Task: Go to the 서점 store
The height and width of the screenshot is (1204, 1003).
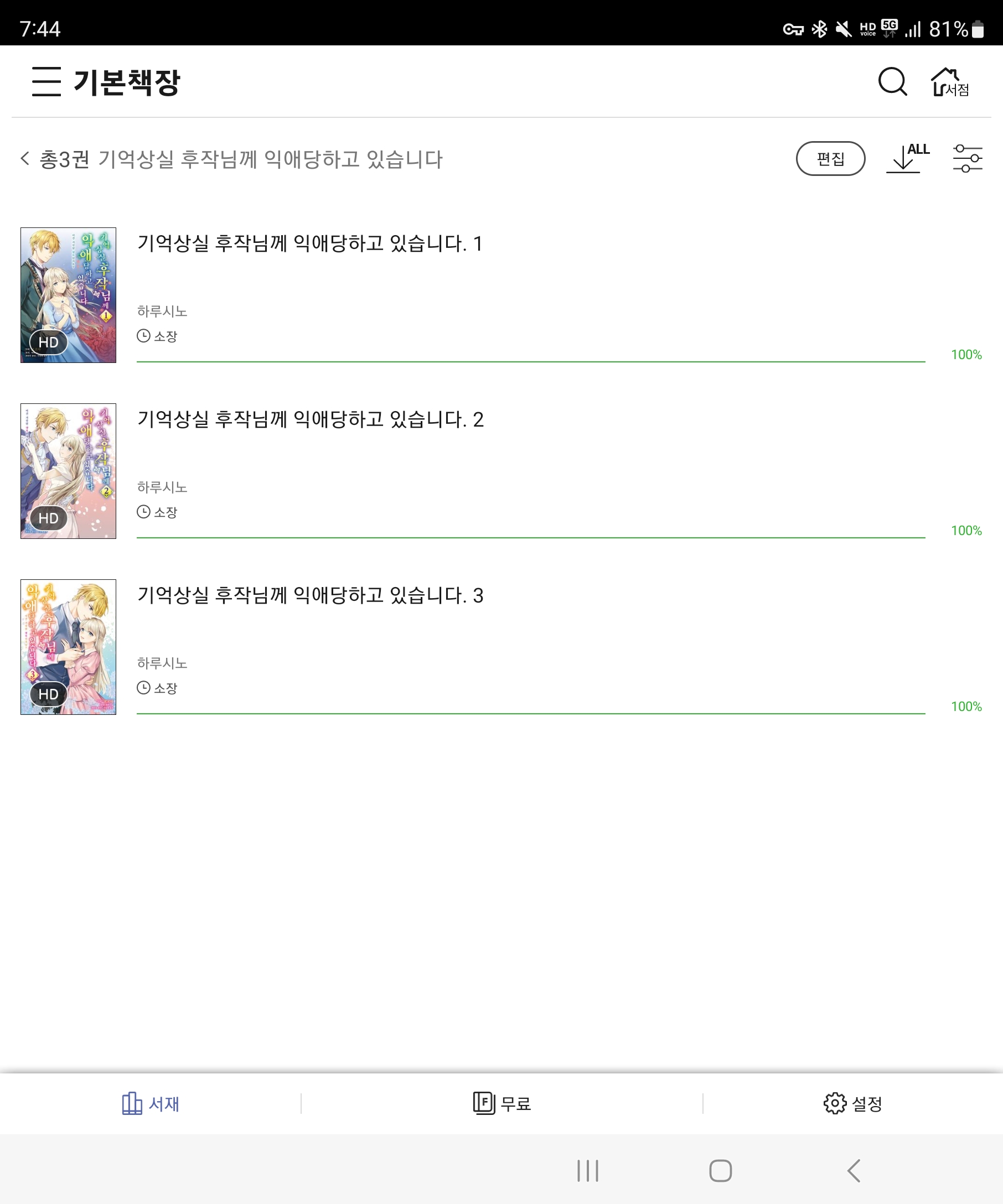Action: [949, 82]
